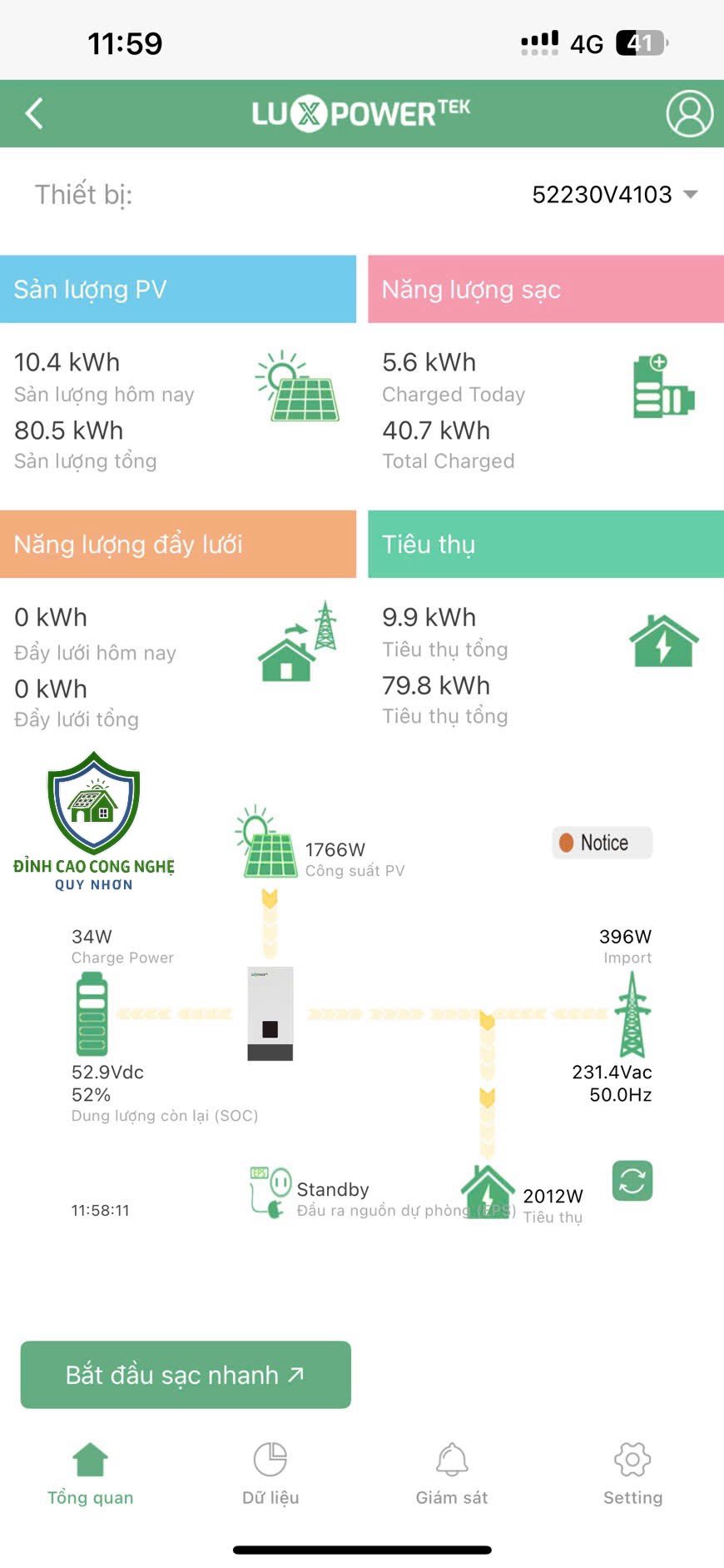Screen dimensions: 724x1568
Task: Expand the device dropdown 52230V4103
Action: coord(614,195)
